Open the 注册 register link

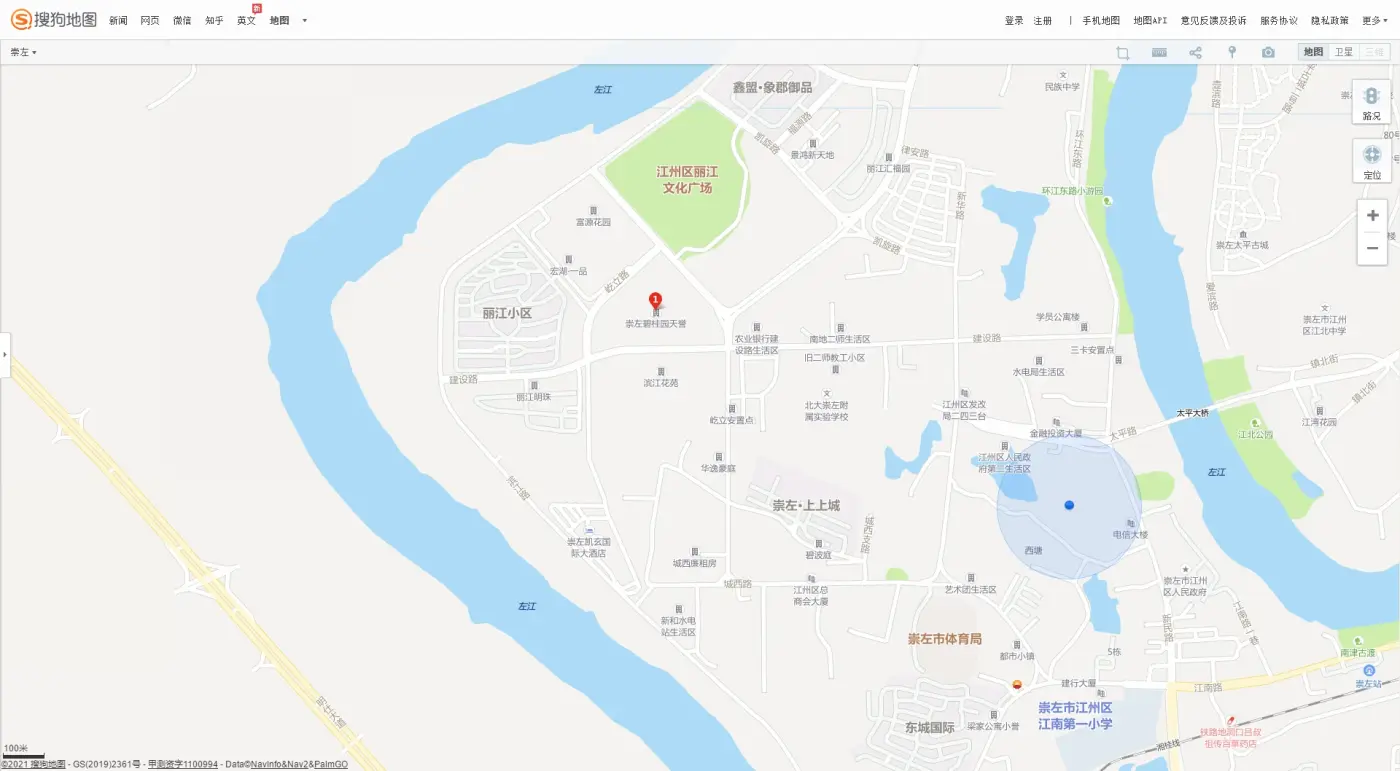click(x=1042, y=20)
